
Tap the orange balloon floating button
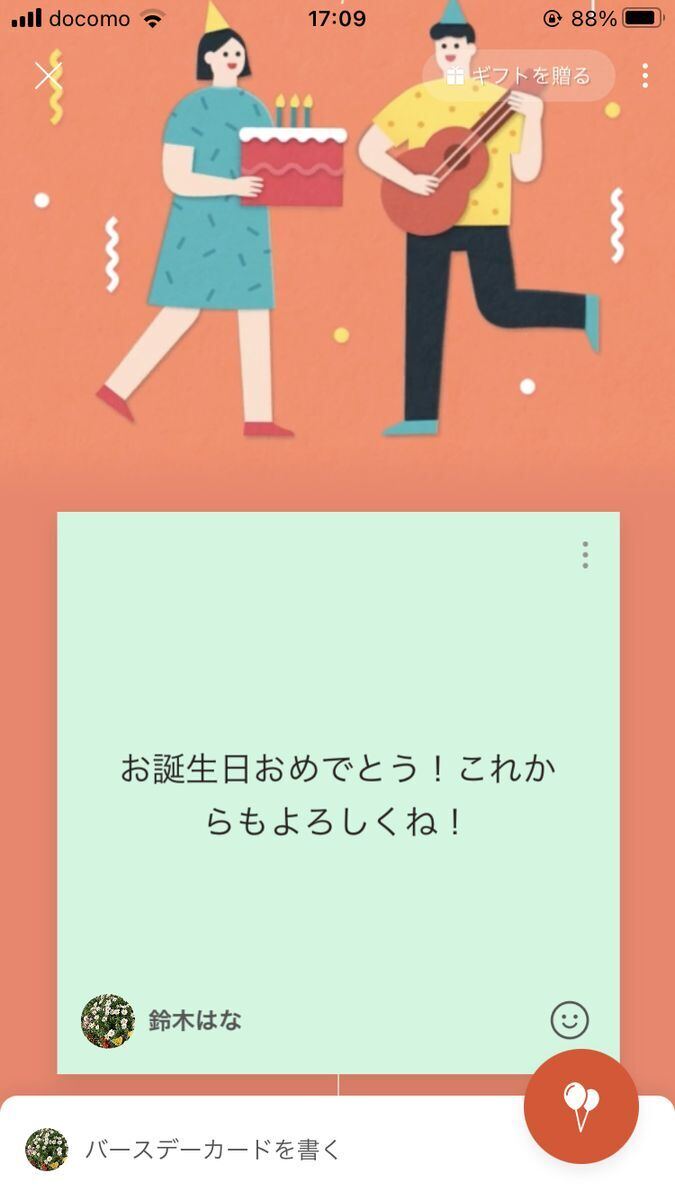click(581, 1106)
